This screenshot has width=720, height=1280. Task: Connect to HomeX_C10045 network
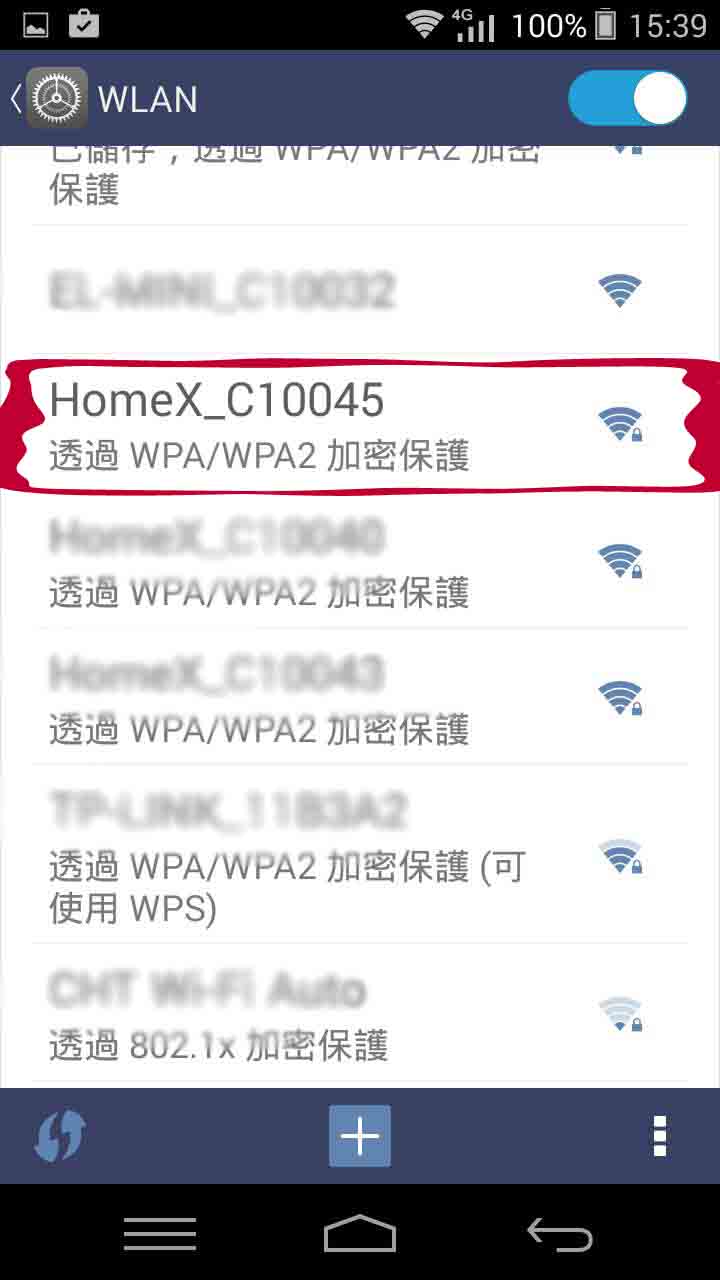(300, 425)
